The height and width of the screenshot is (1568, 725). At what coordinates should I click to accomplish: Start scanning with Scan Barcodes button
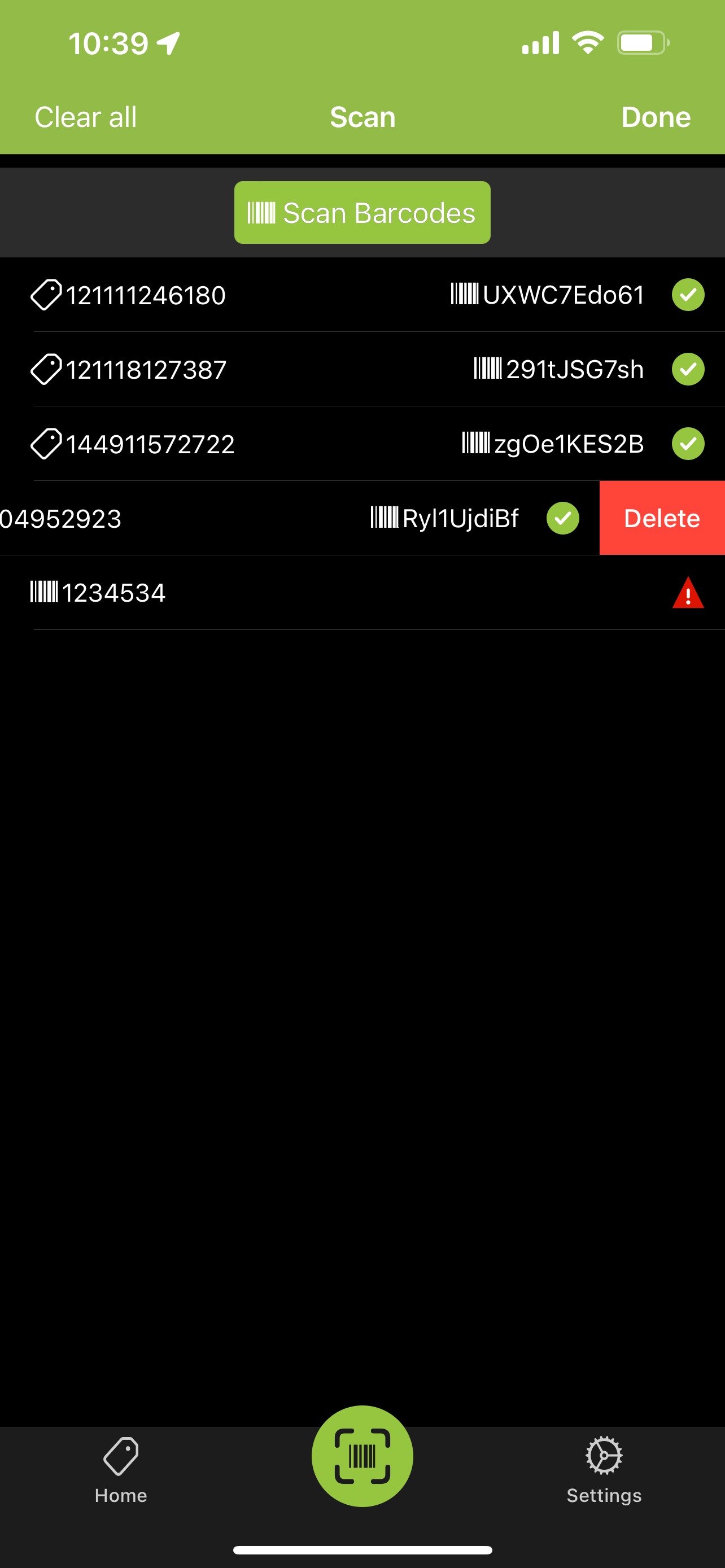click(362, 212)
